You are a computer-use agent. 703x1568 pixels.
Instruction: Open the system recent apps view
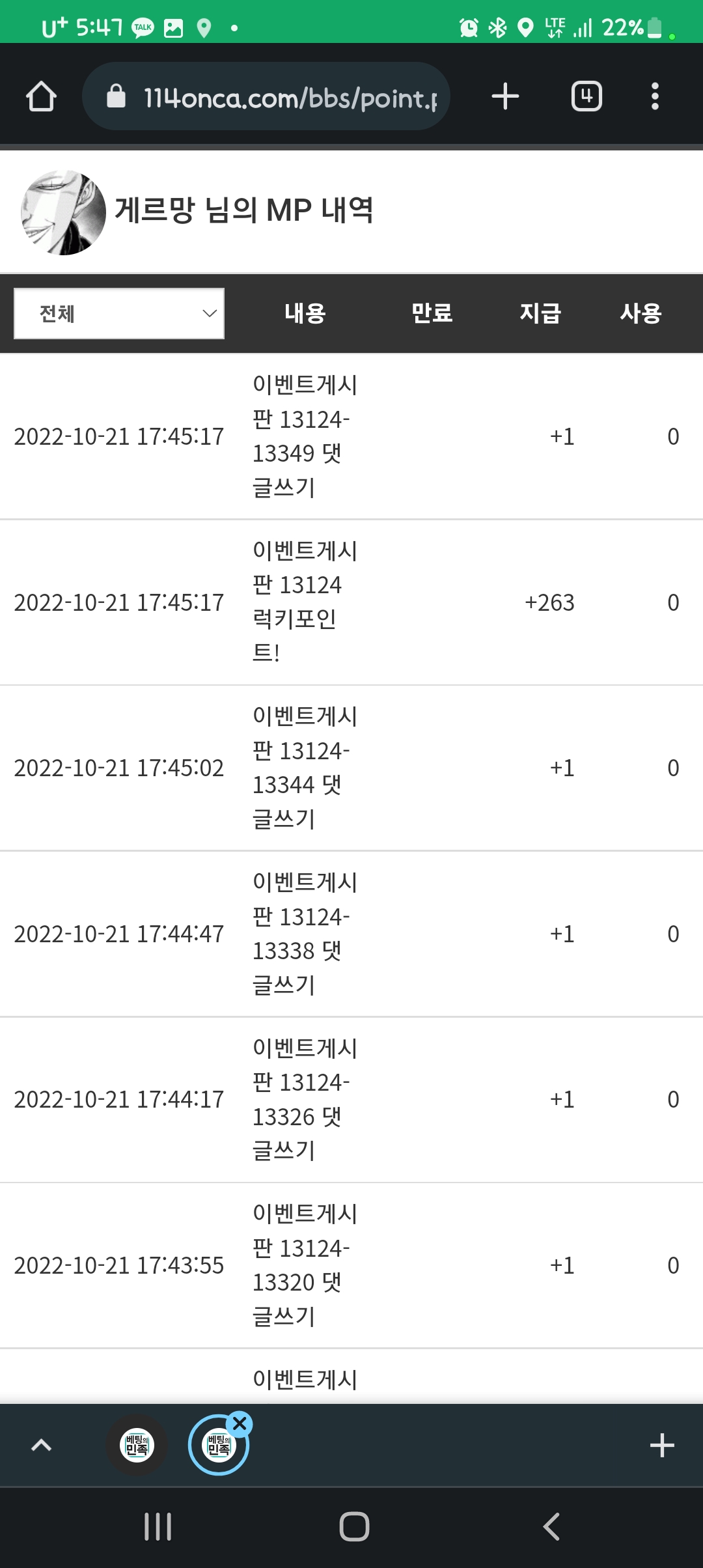coord(158,1526)
